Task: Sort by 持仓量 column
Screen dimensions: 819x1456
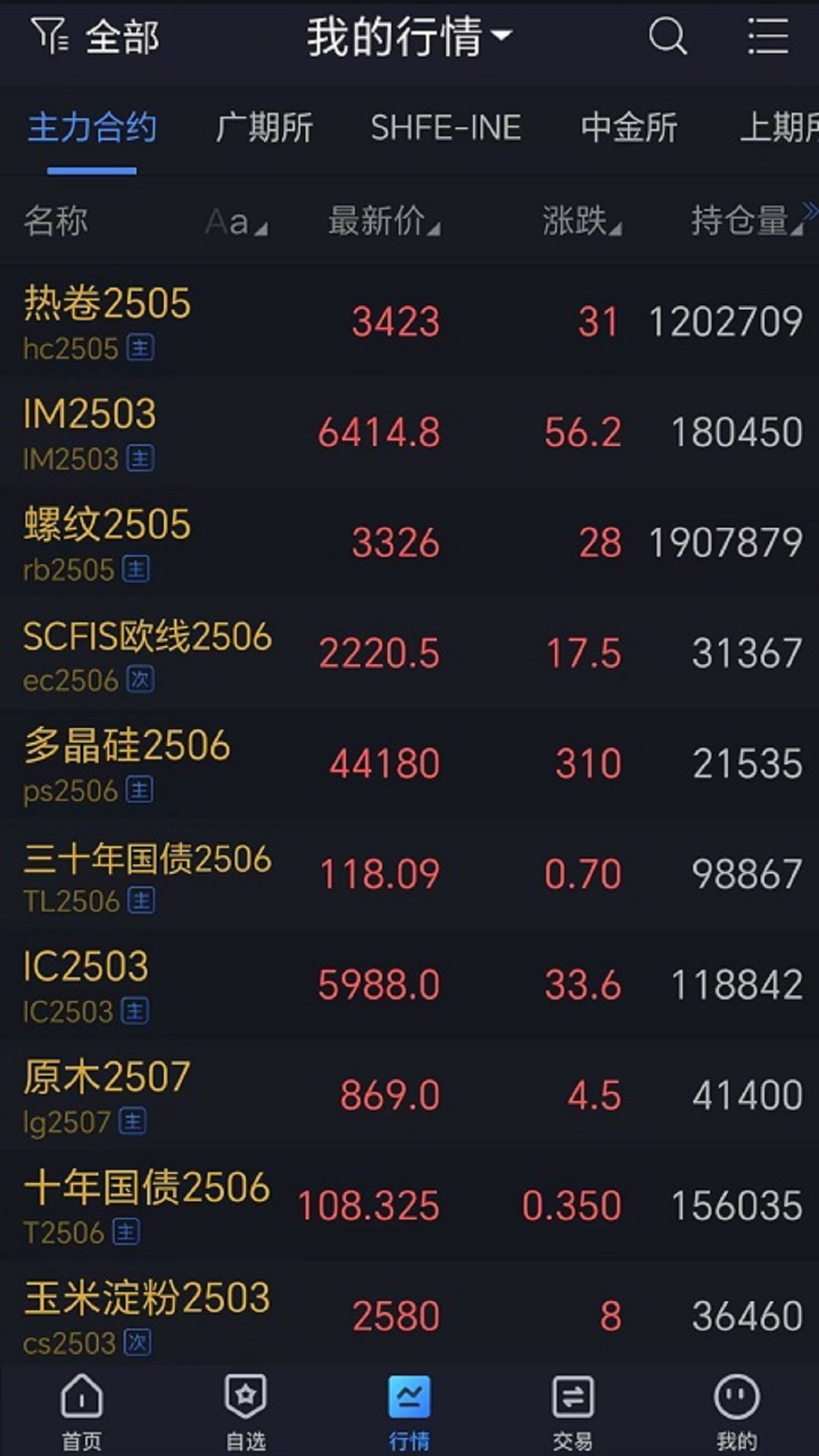Action: click(745, 221)
